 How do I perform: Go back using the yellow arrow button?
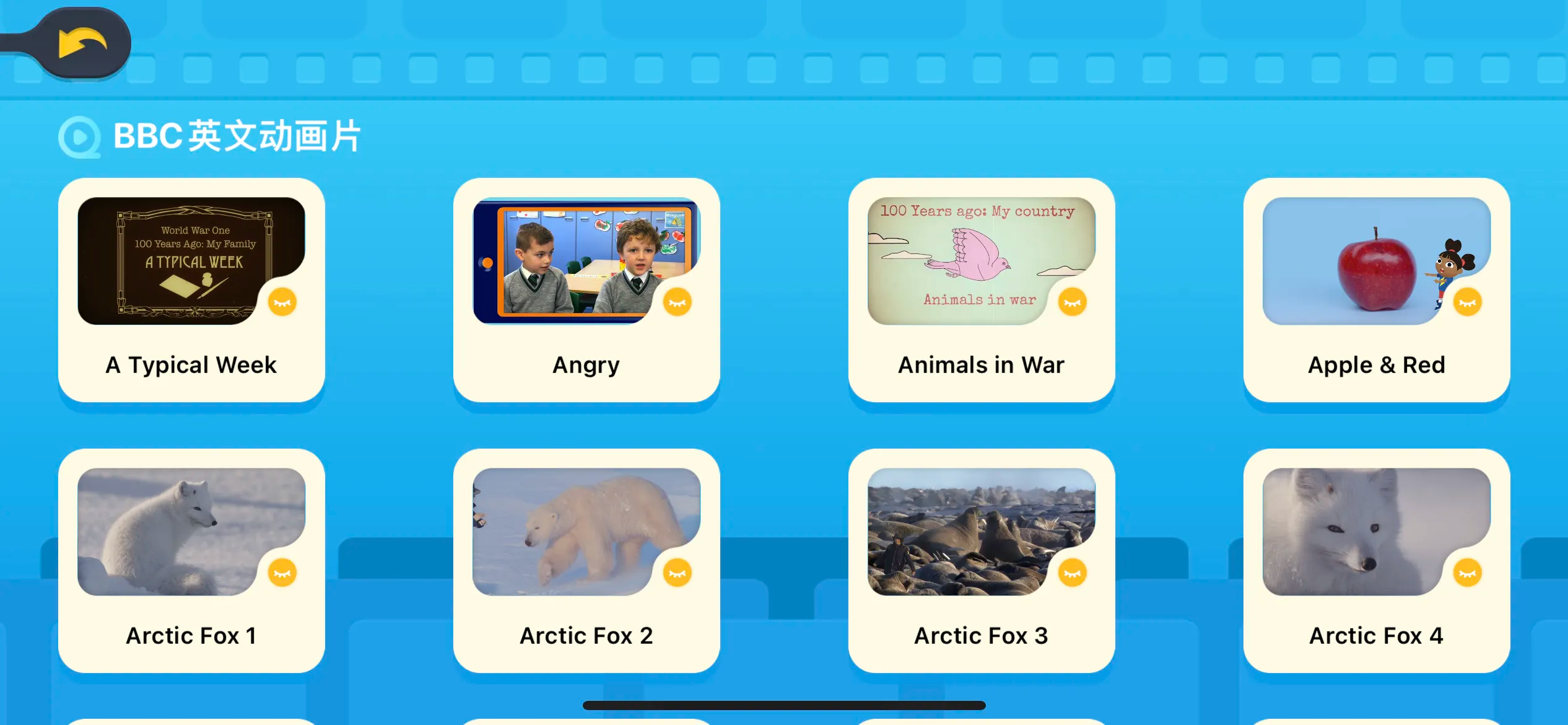click(82, 43)
